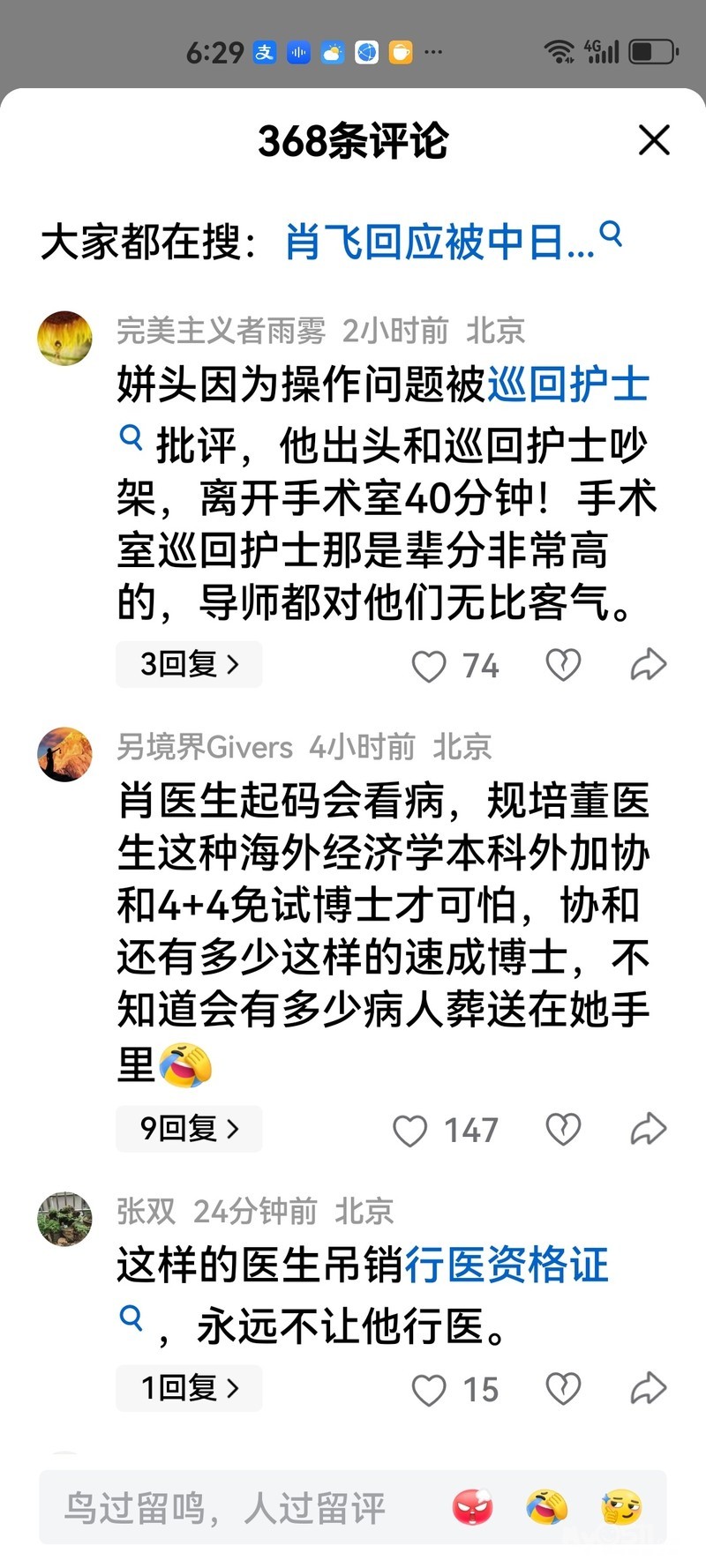This screenshot has height=1568, width=706.
Task: Dislike 完美主义者雨雾's comment
Action: click(x=563, y=665)
